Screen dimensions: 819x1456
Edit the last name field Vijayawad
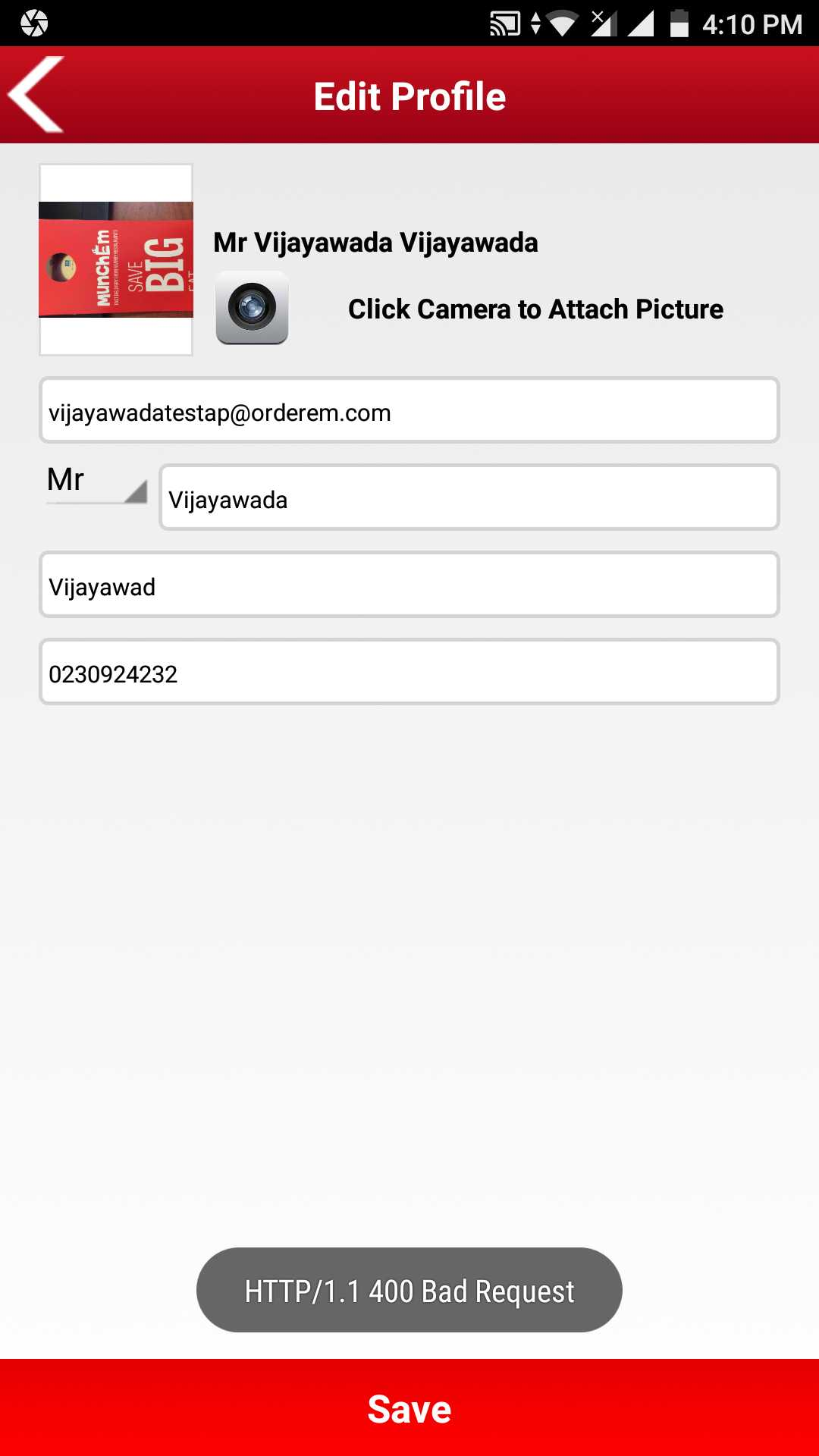409,585
